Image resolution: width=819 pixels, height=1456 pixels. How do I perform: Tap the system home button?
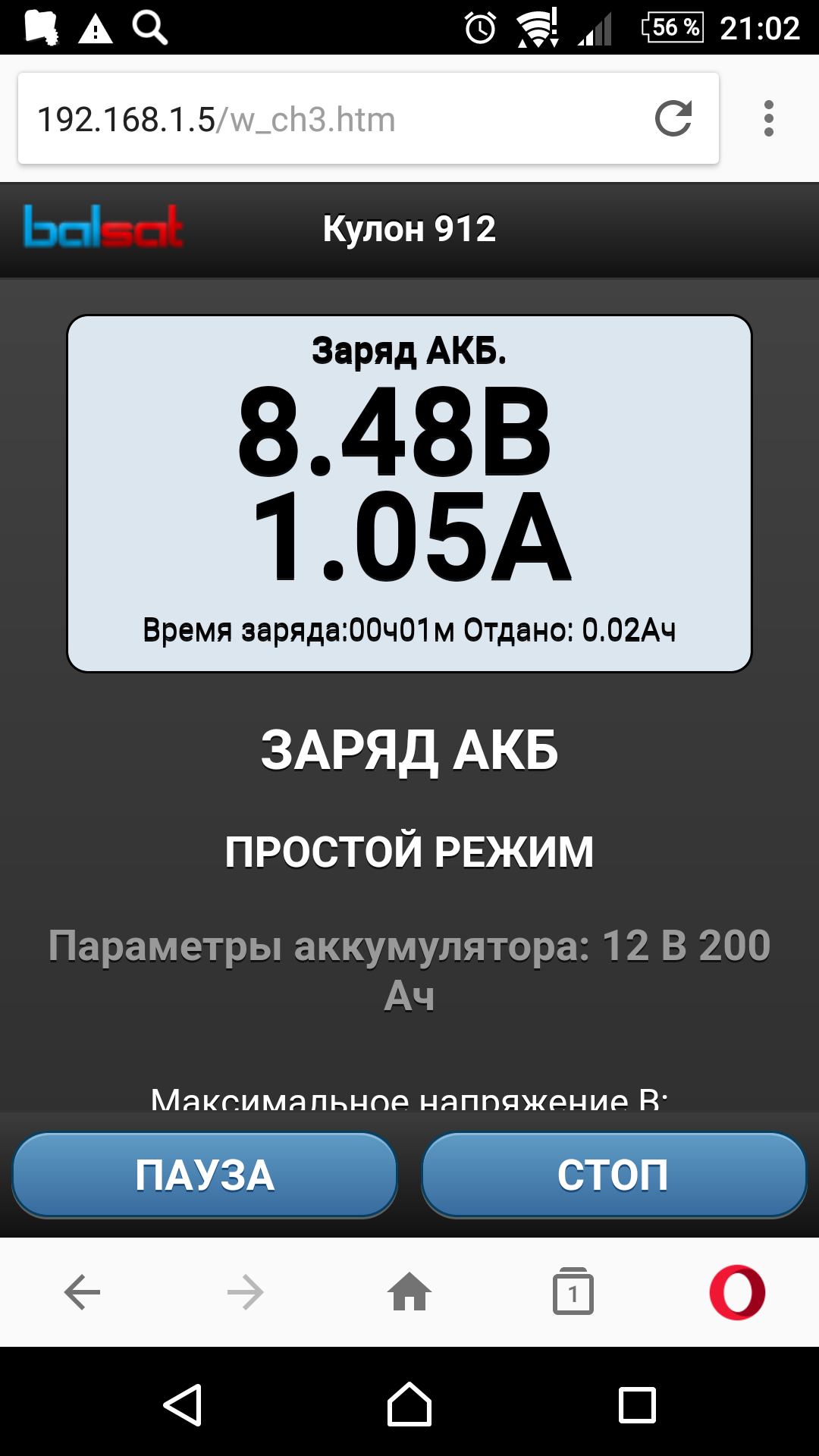[x=409, y=1404]
